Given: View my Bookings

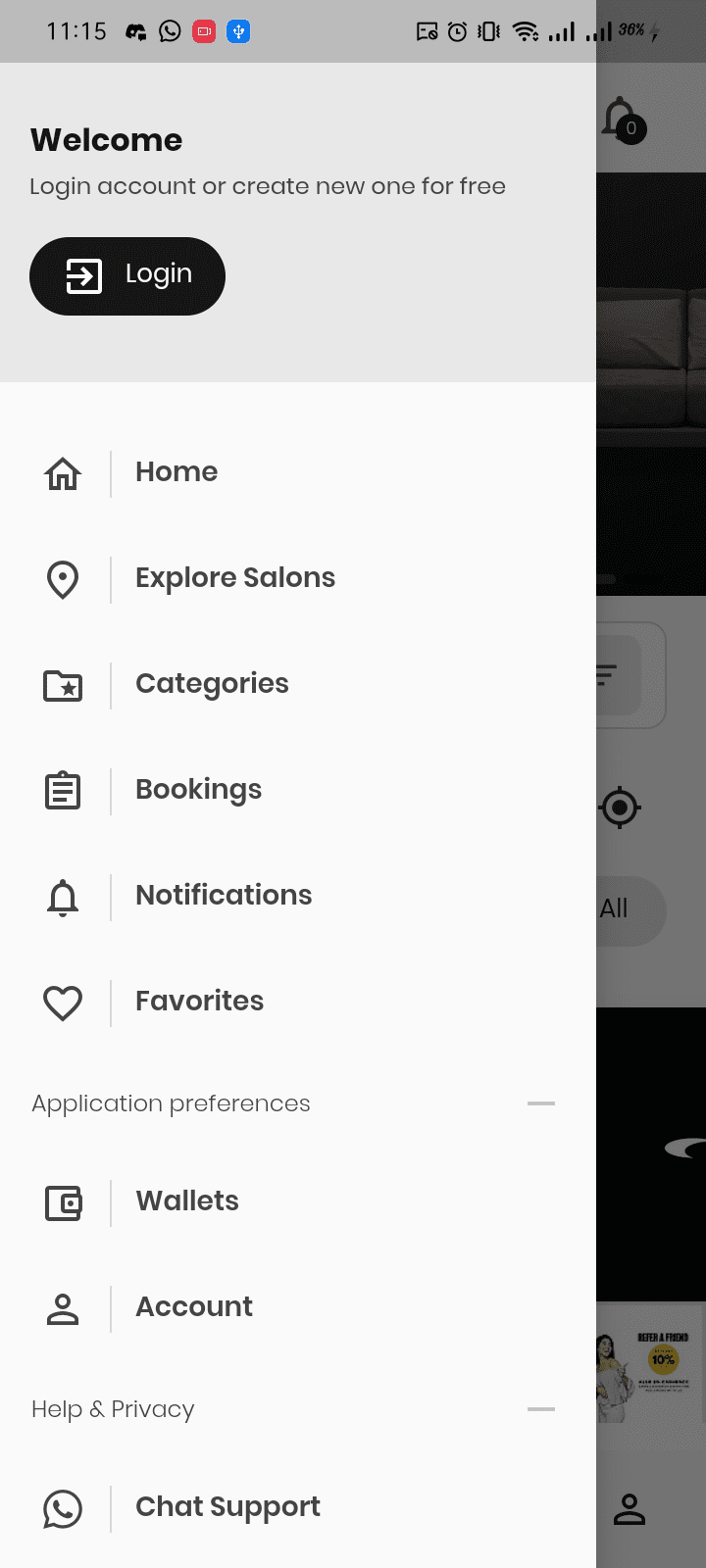Looking at the screenshot, I should coord(198,790).
